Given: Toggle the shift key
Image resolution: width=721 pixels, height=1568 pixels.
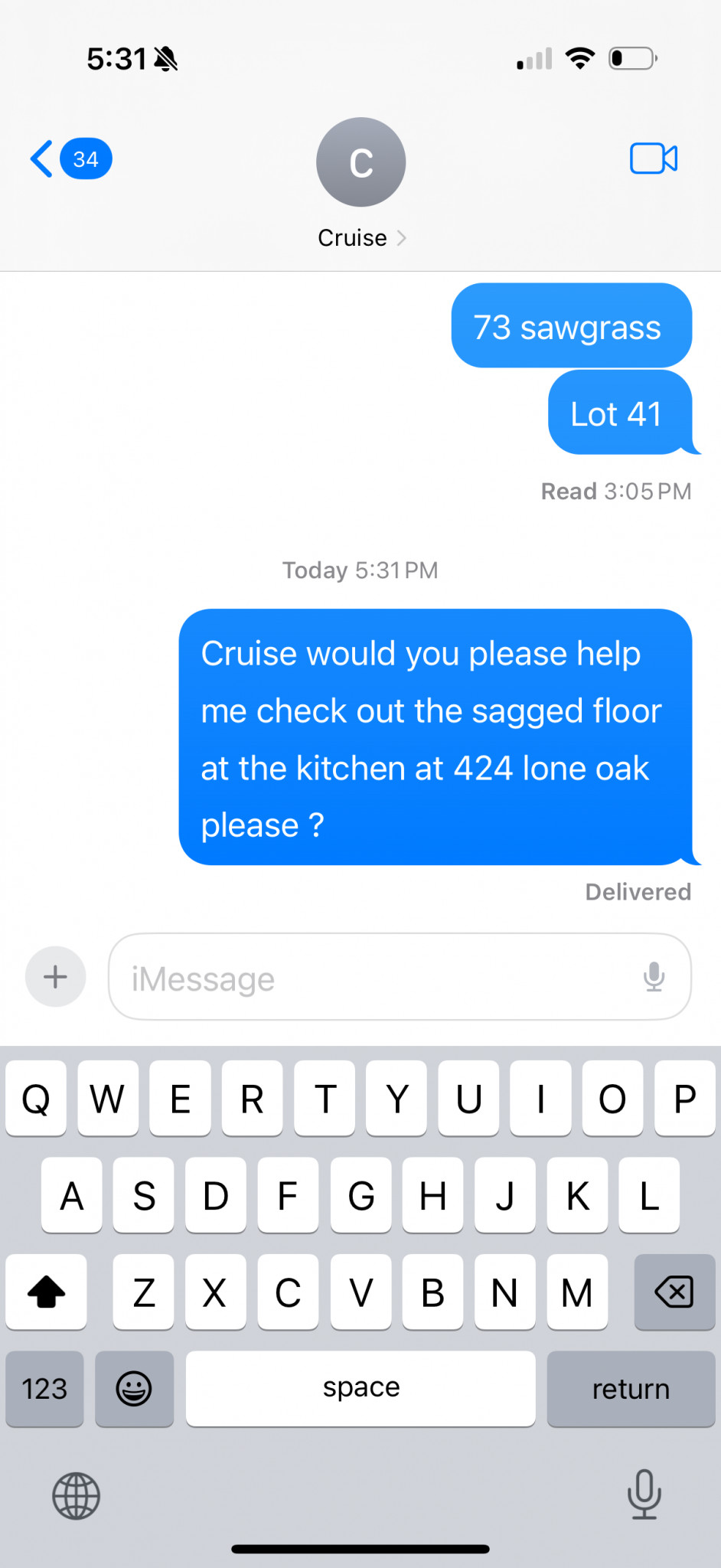Looking at the screenshot, I should coord(46,1292).
